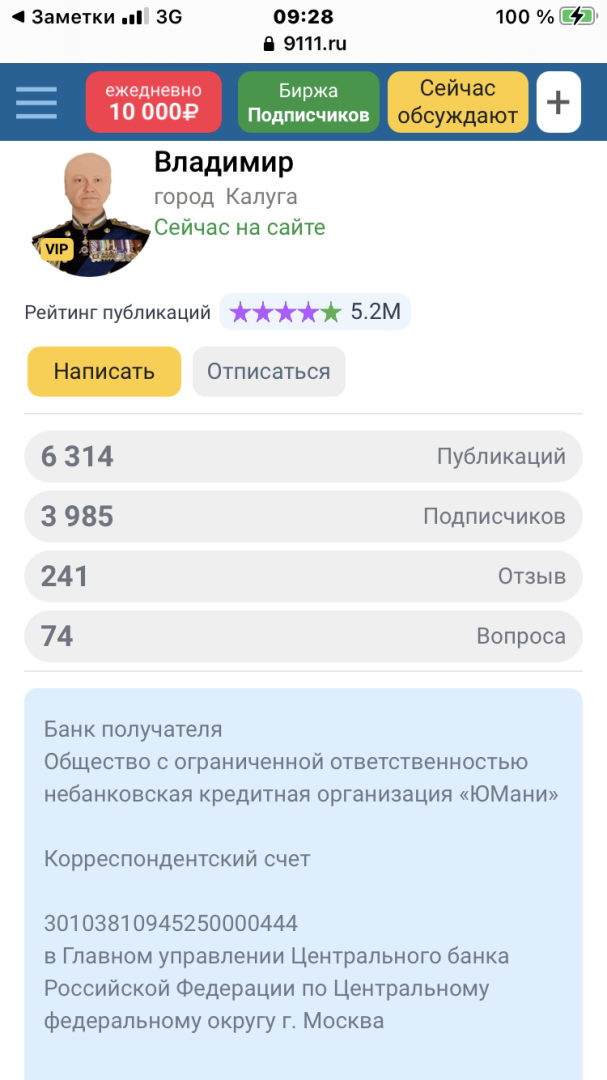This screenshot has height=1080, width=607.
Task: Tap the 9111.ru address bar
Action: (x=303, y=44)
